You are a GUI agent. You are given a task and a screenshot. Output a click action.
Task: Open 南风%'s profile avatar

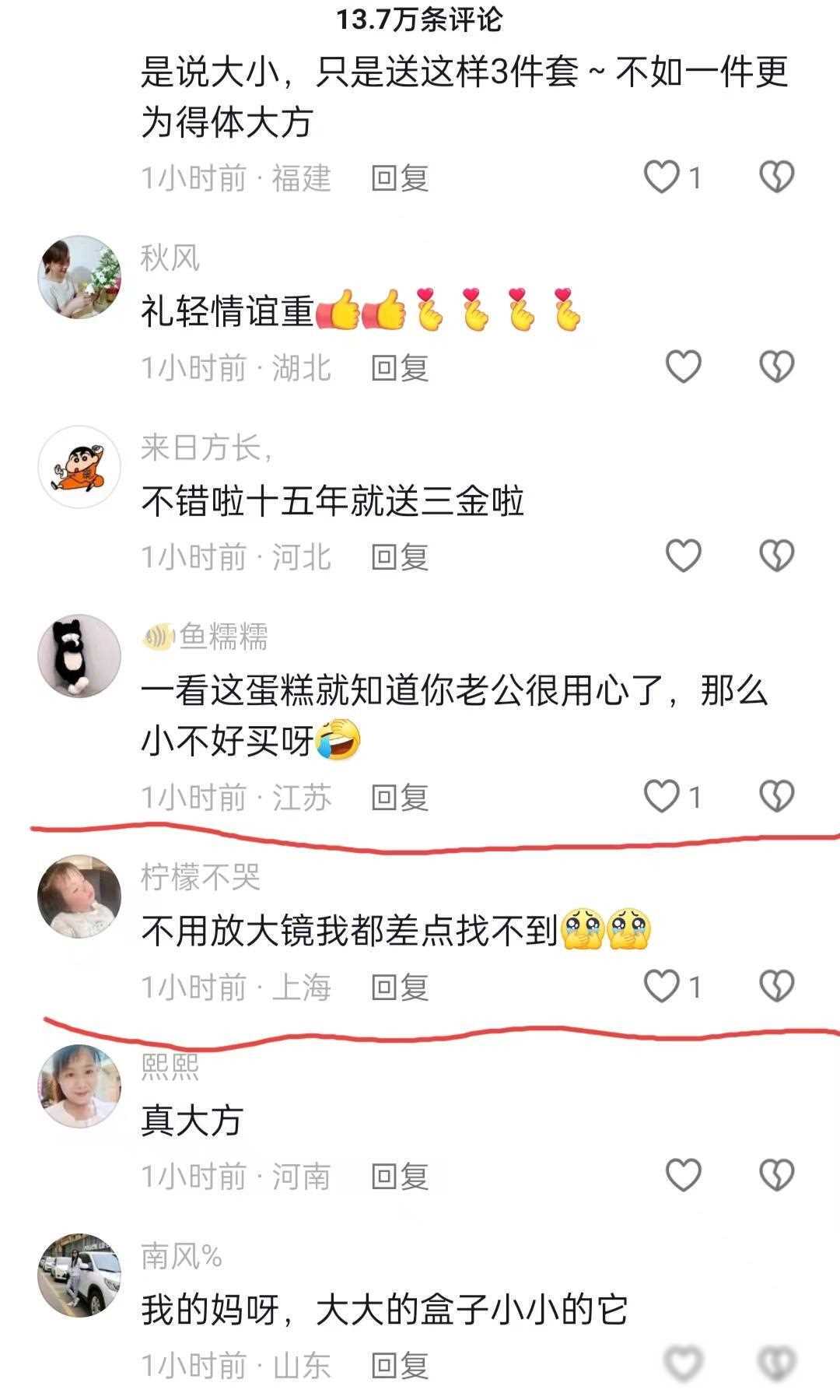click(79, 1275)
